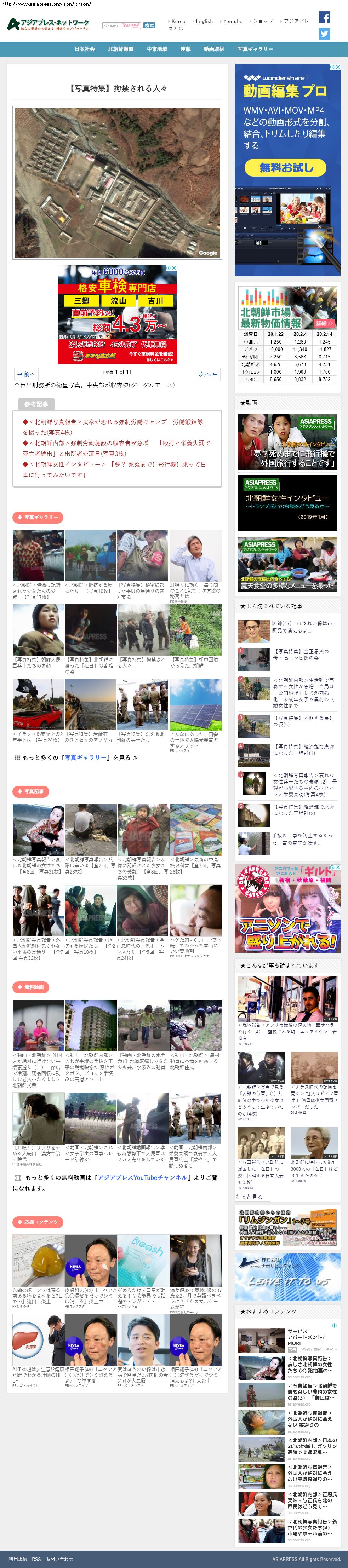The height and width of the screenshot is (1568, 348).
Task: Open the 動画取材 menu tab
Action: pos(214,49)
